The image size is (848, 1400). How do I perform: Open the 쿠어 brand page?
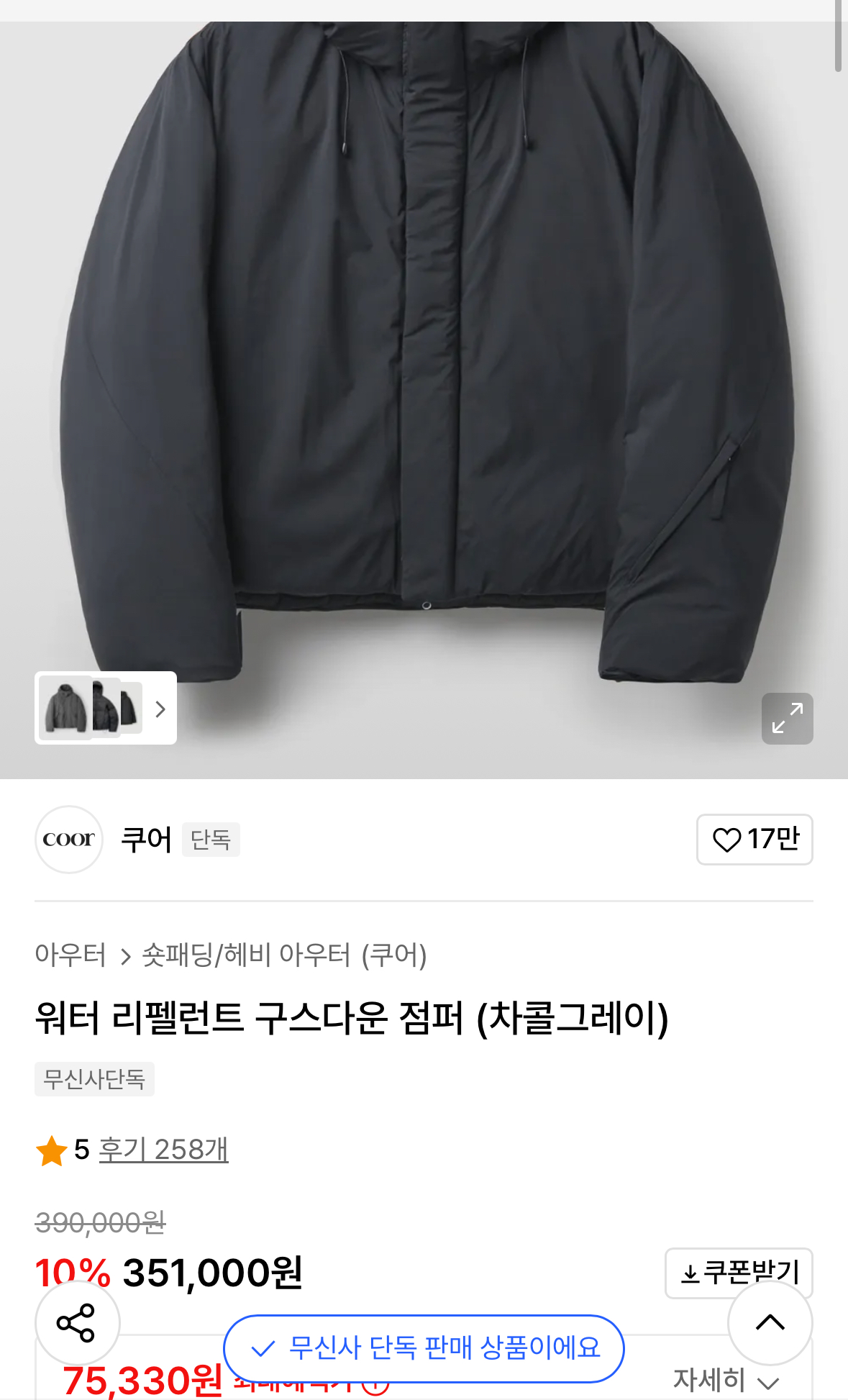[x=146, y=840]
